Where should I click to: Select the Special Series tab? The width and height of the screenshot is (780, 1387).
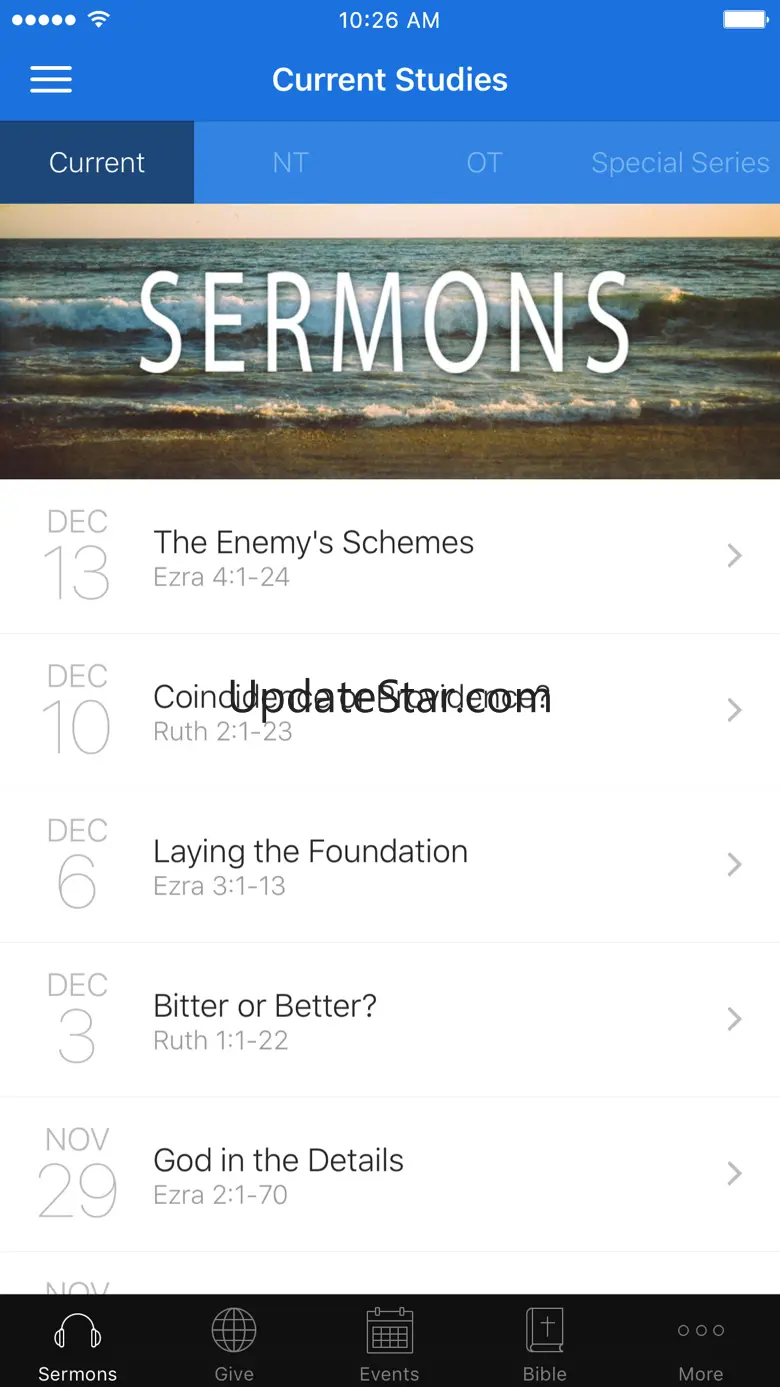click(680, 163)
